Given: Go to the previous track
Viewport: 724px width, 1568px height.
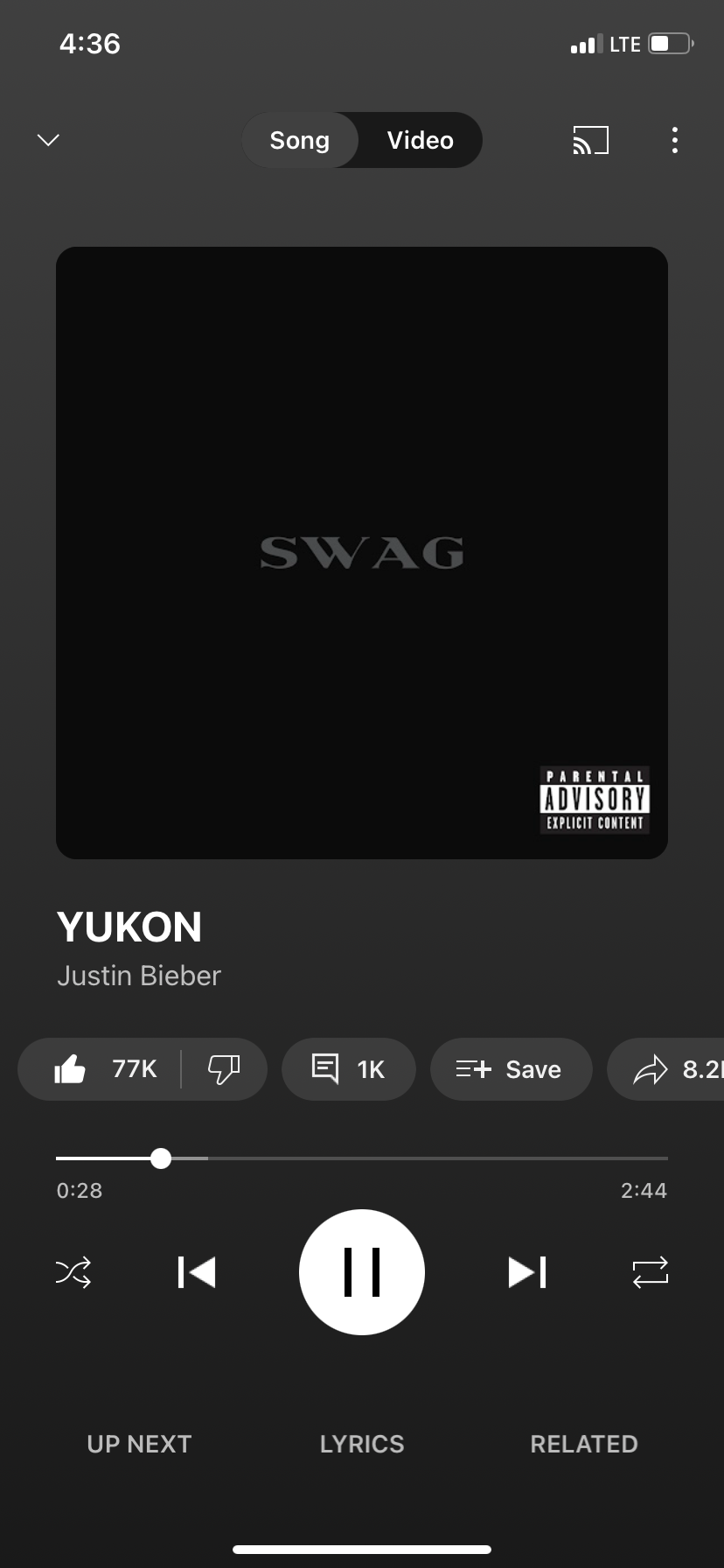Looking at the screenshot, I should tap(196, 1272).
